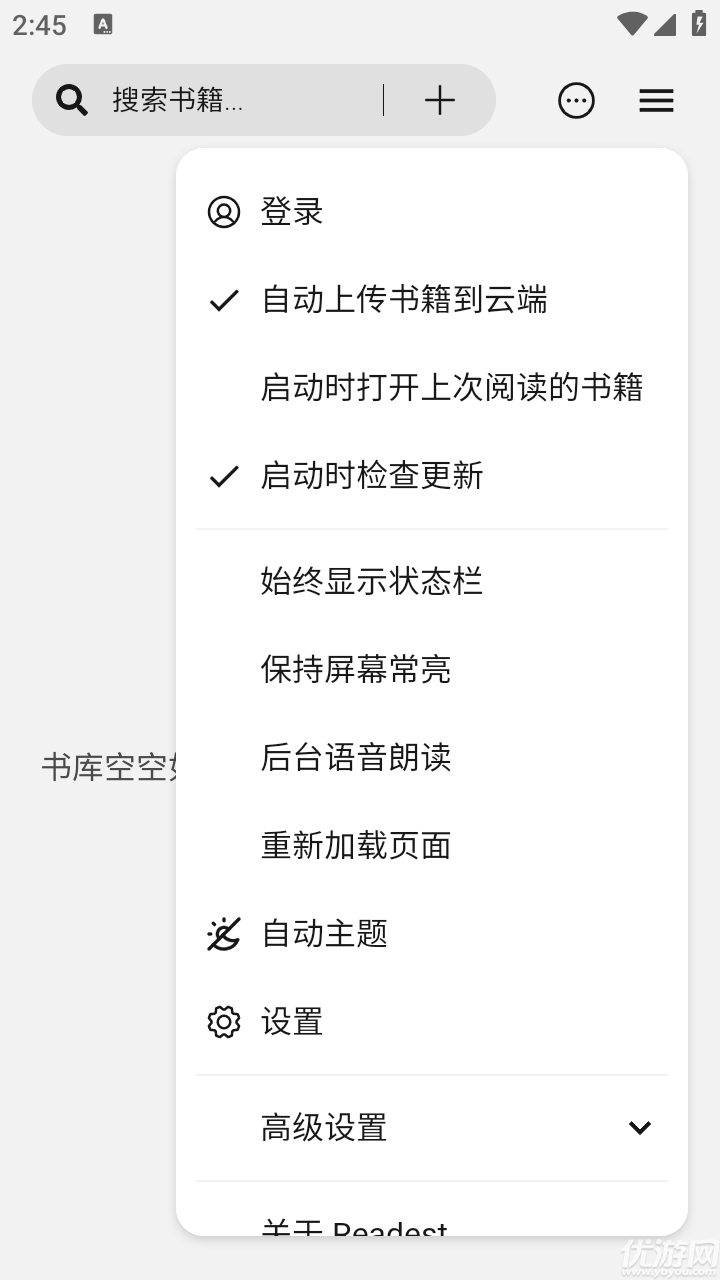Enable 启动时打开上次阅读的书籍
This screenshot has width=720, height=1280.
coord(451,387)
